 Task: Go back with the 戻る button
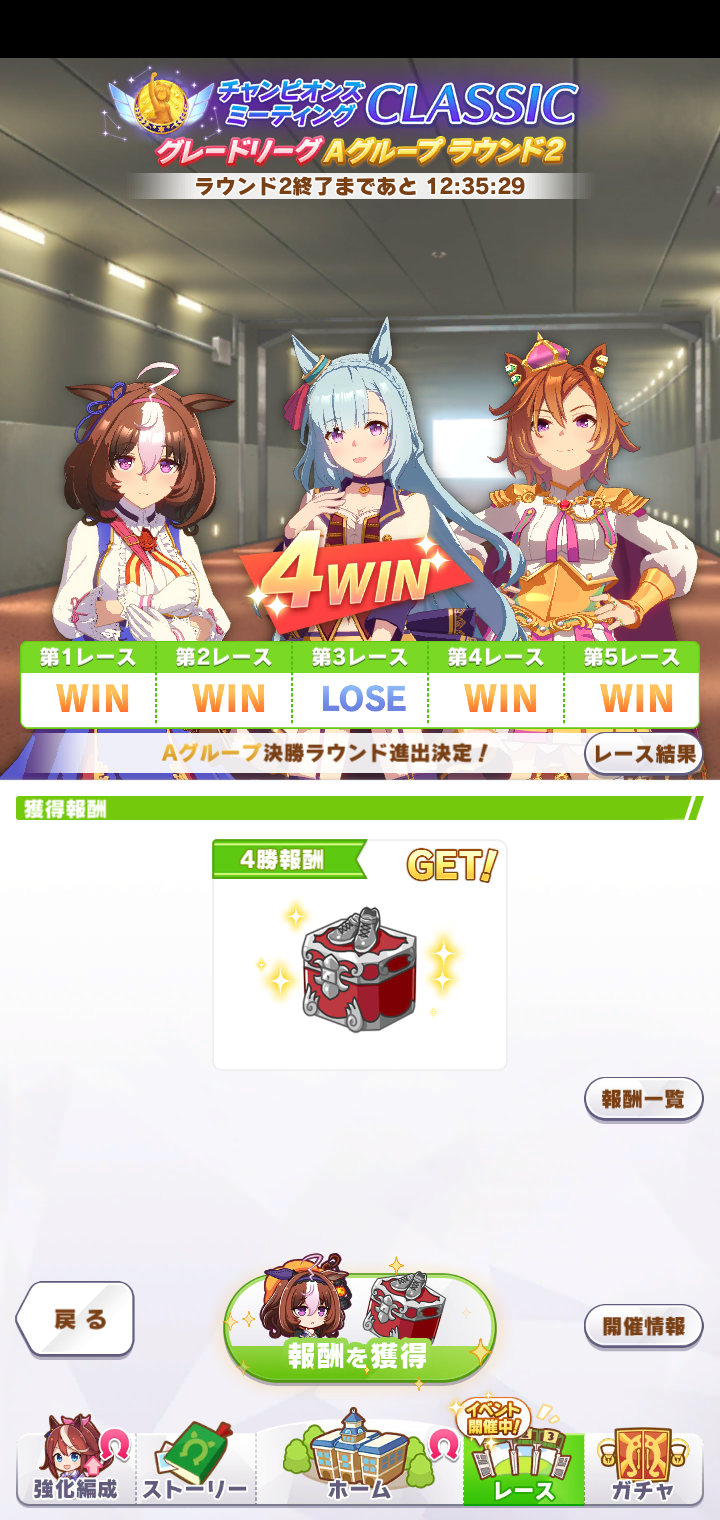coord(76,1318)
